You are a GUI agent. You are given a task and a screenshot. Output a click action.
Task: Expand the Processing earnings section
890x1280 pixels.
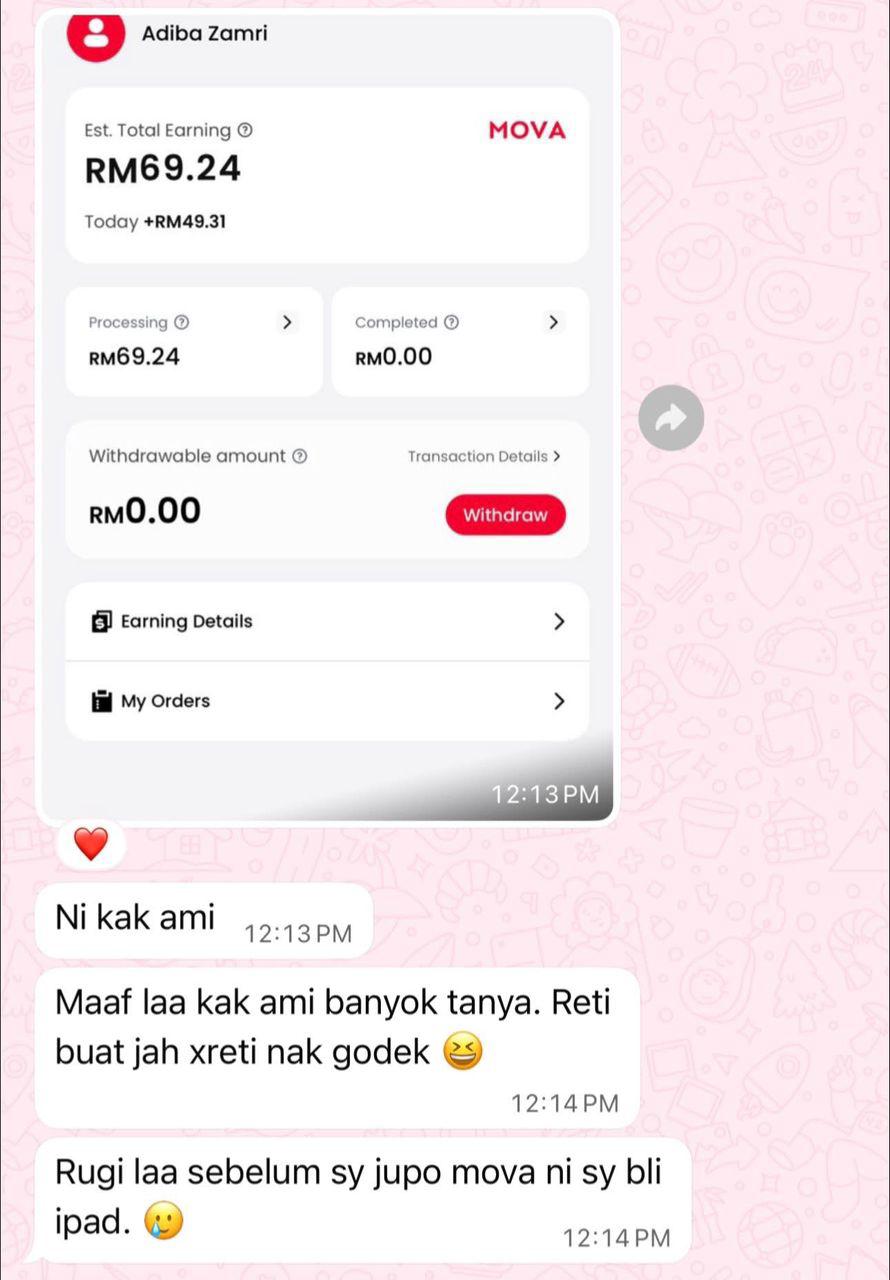coord(287,322)
